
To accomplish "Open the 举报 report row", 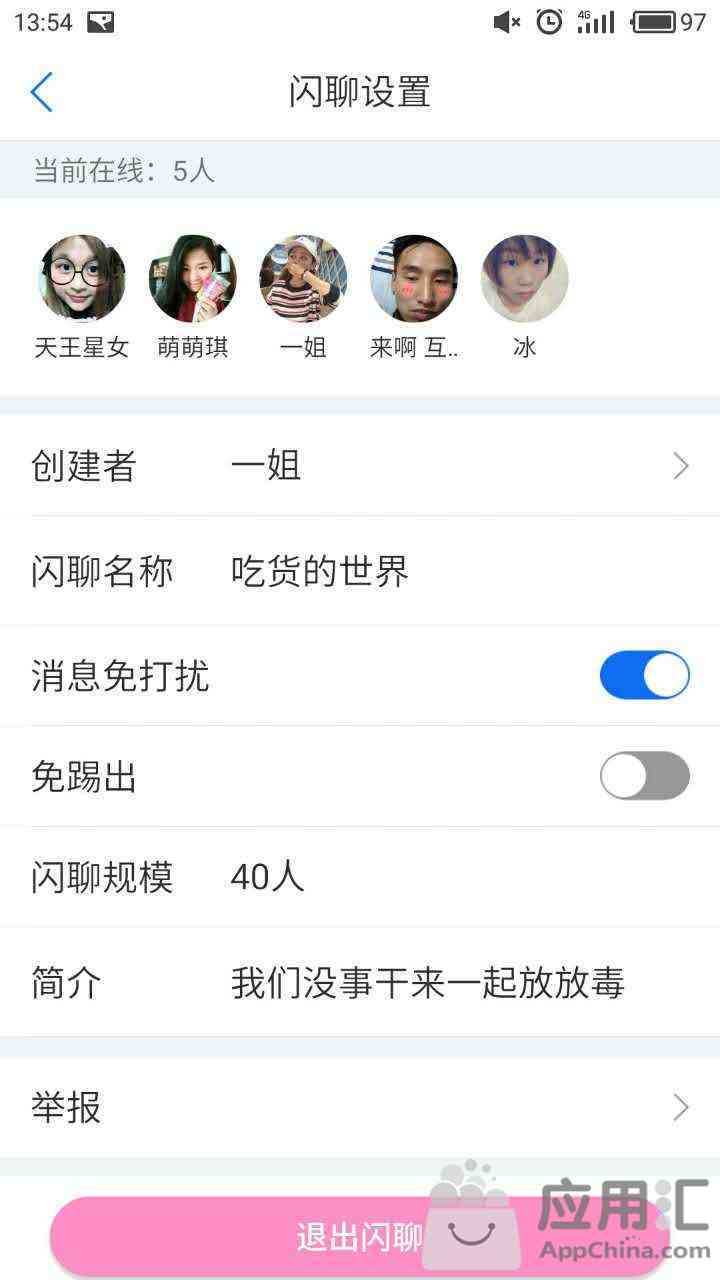I will (x=360, y=1107).
